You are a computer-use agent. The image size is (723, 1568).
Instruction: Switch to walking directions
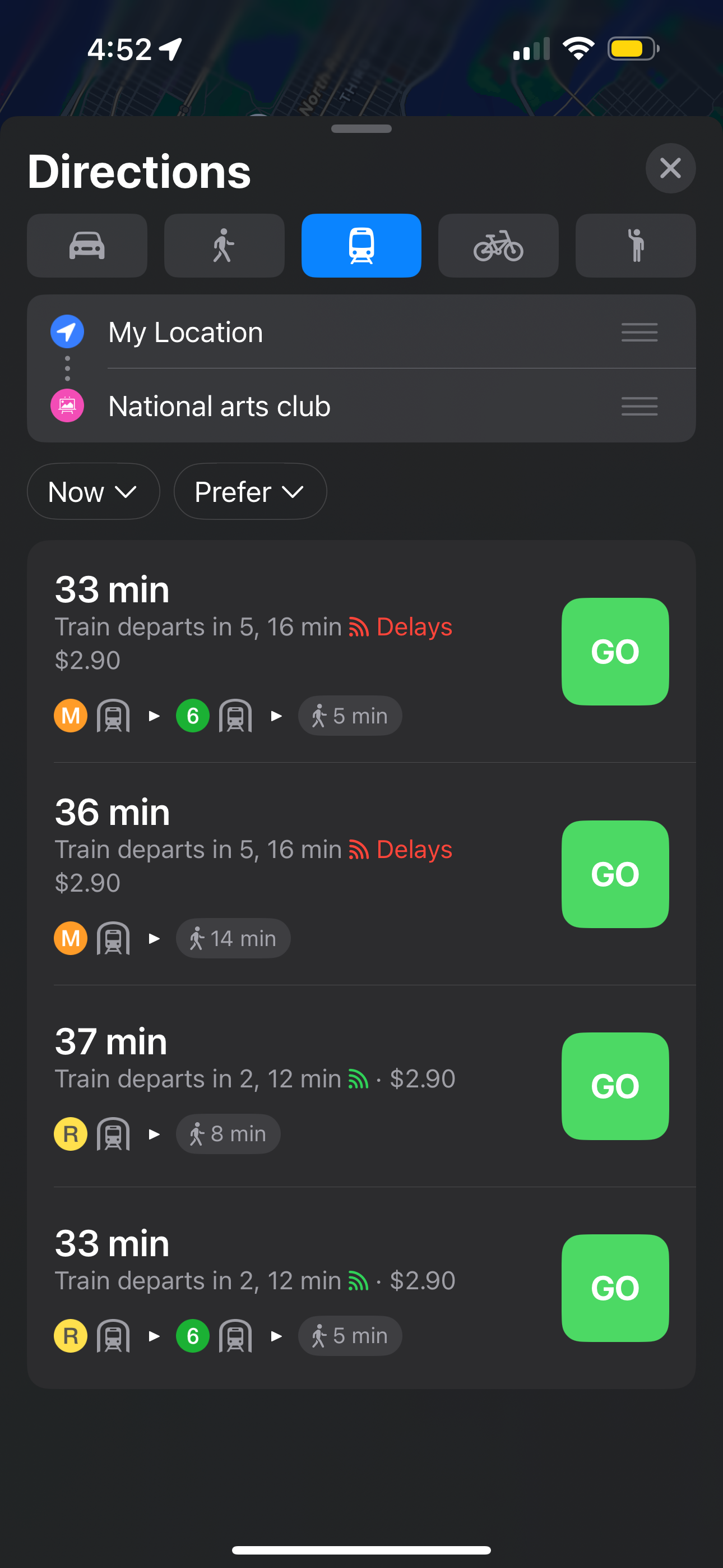pos(224,245)
